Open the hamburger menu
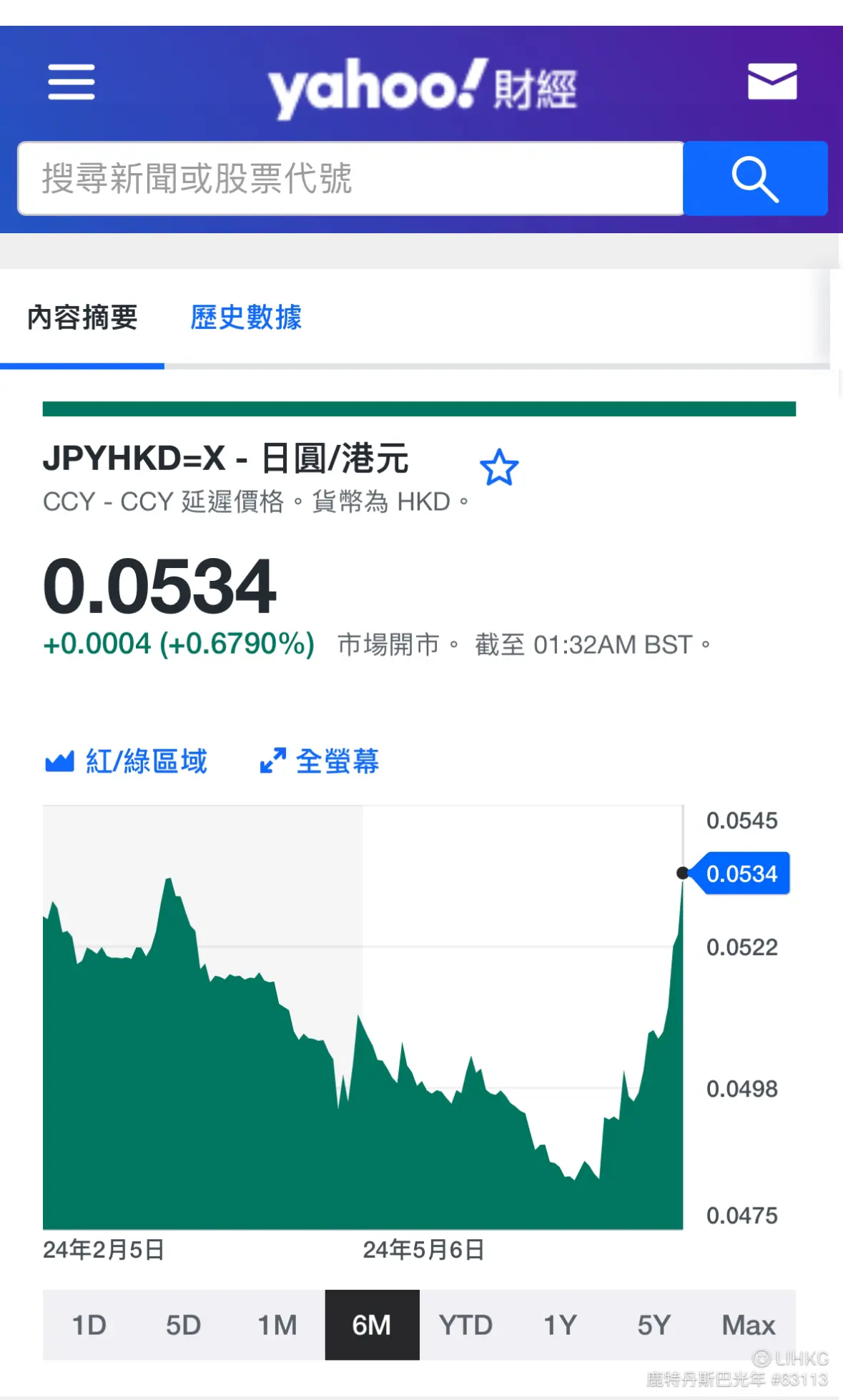The height and width of the screenshot is (1400, 843). pyautogui.click(x=71, y=82)
